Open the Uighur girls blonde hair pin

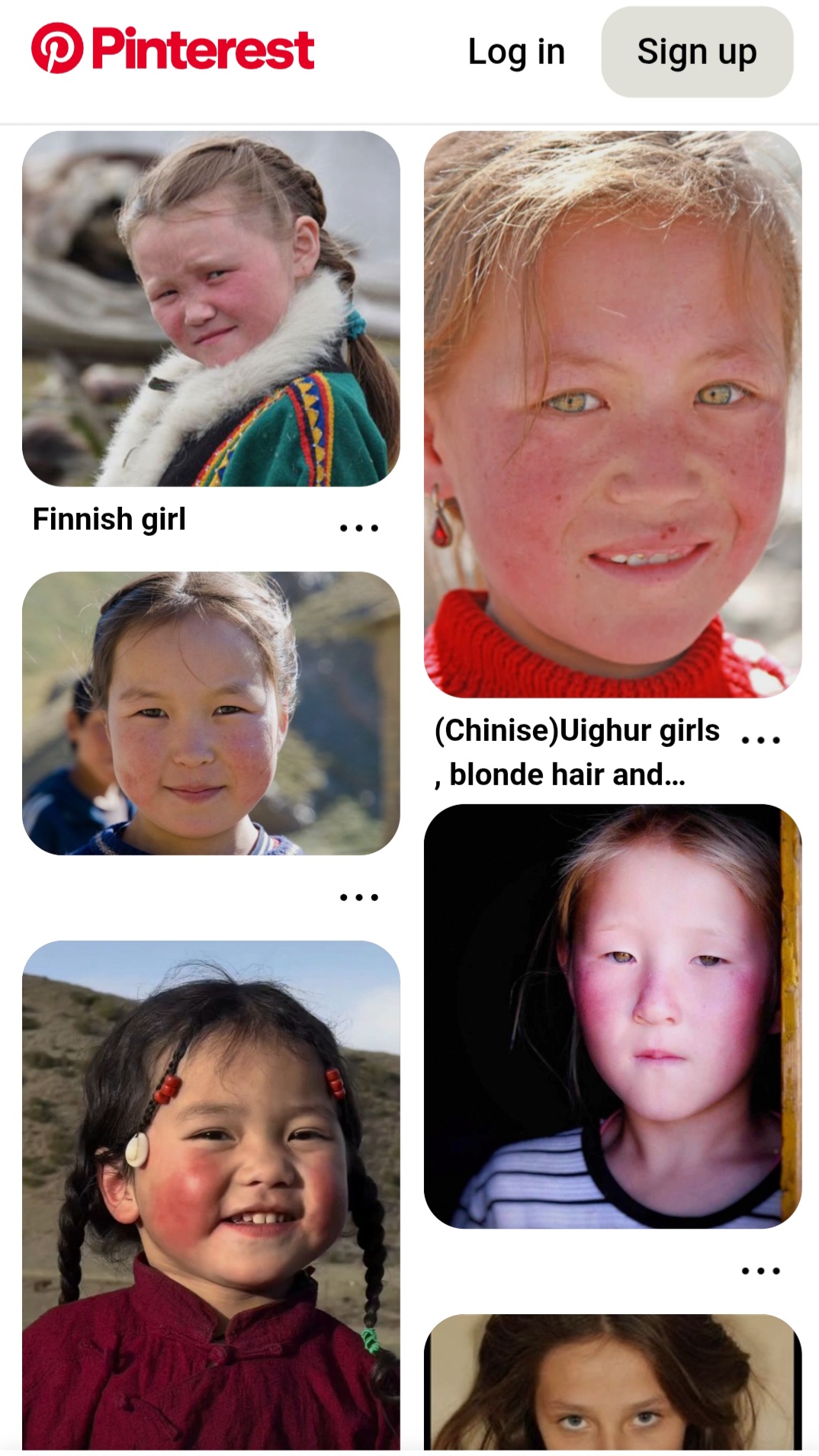point(612,414)
